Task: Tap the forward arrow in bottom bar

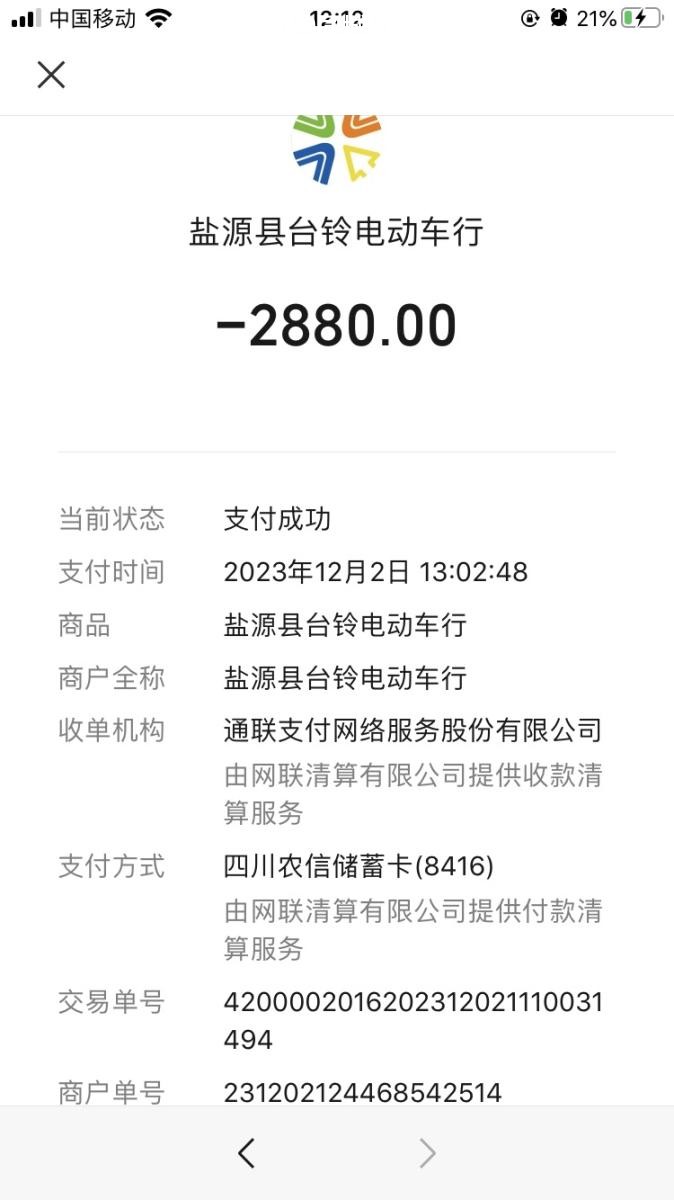Action: [x=427, y=1153]
